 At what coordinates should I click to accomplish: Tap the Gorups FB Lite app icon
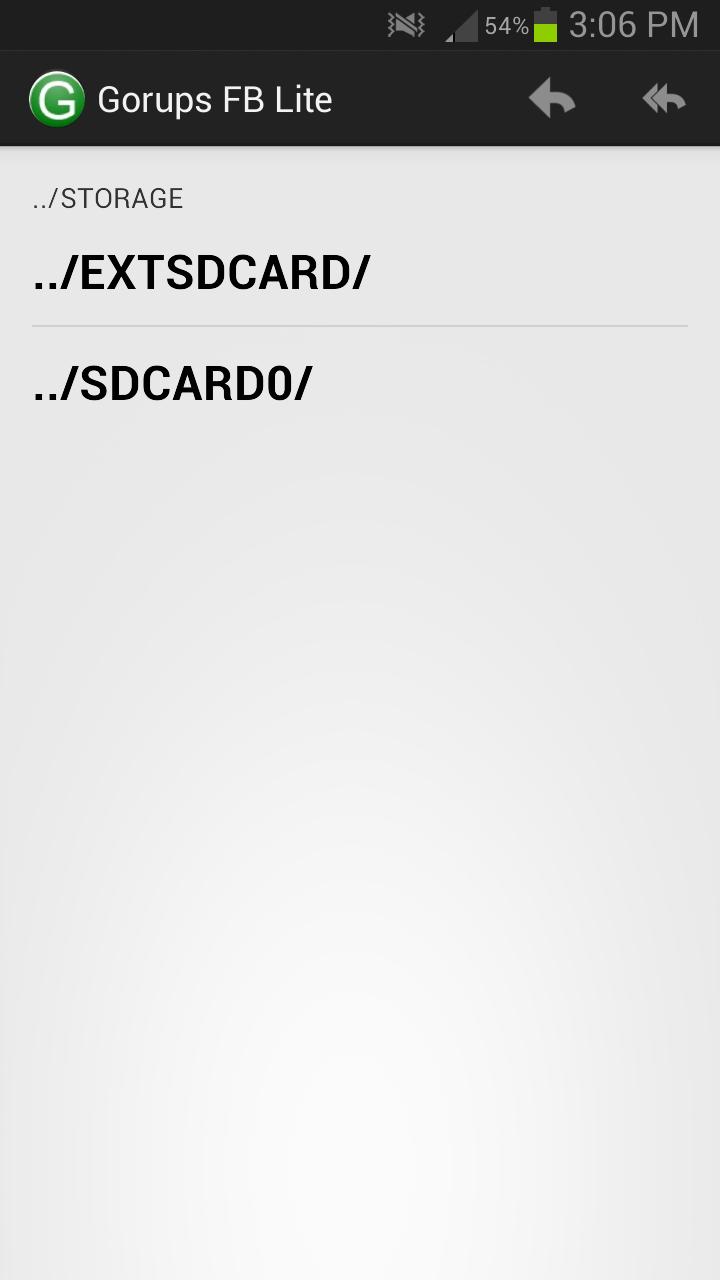click(x=57, y=99)
